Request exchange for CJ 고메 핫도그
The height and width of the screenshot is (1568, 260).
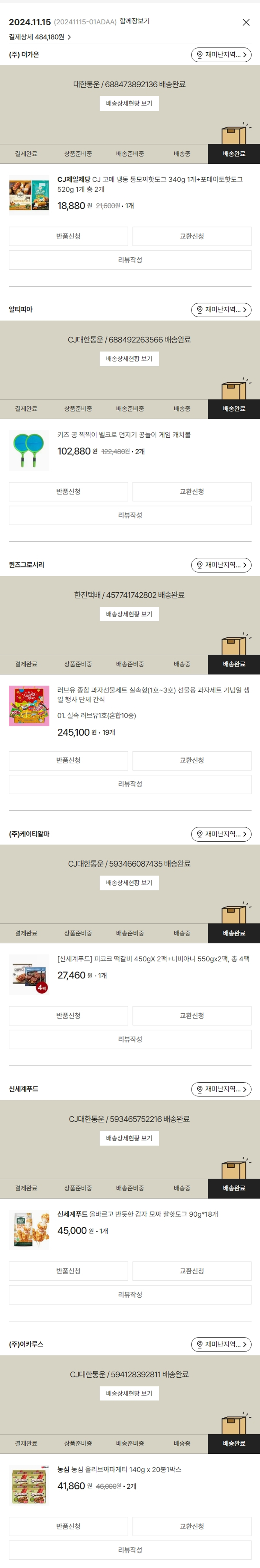coord(192,236)
